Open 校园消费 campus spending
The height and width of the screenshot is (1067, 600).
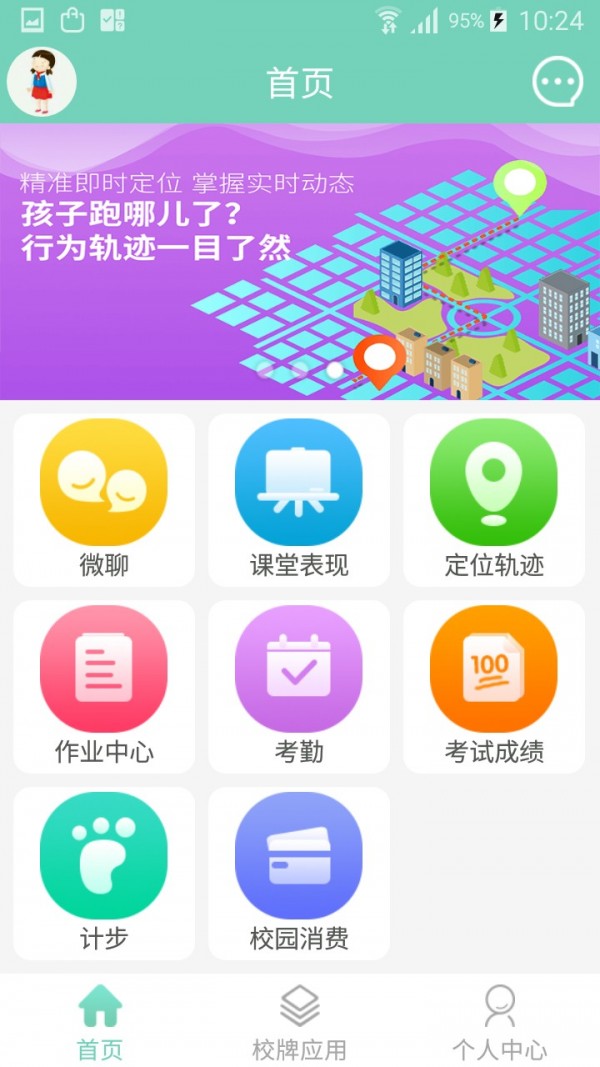click(299, 873)
